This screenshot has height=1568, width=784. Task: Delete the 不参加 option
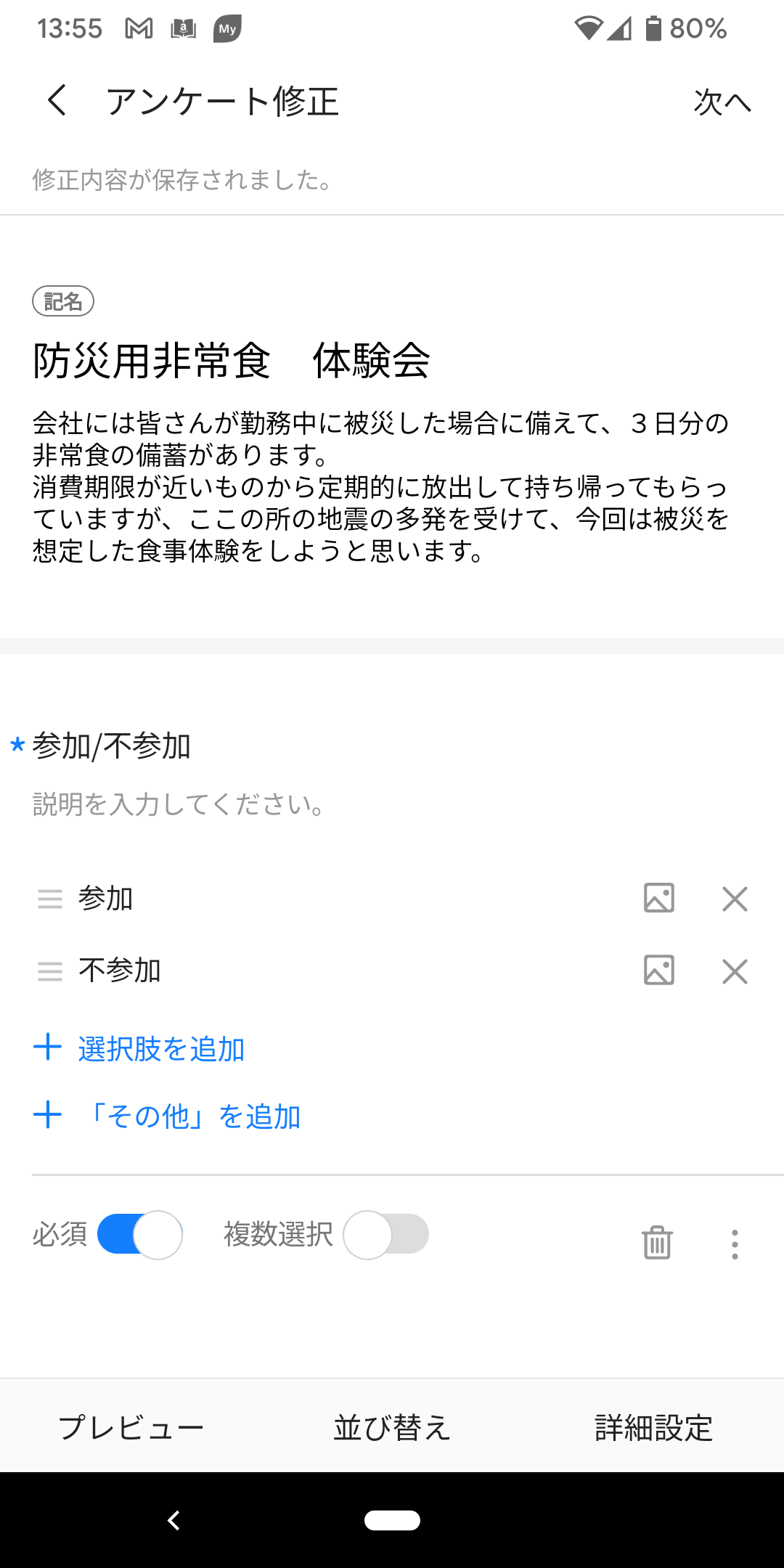click(x=735, y=971)
